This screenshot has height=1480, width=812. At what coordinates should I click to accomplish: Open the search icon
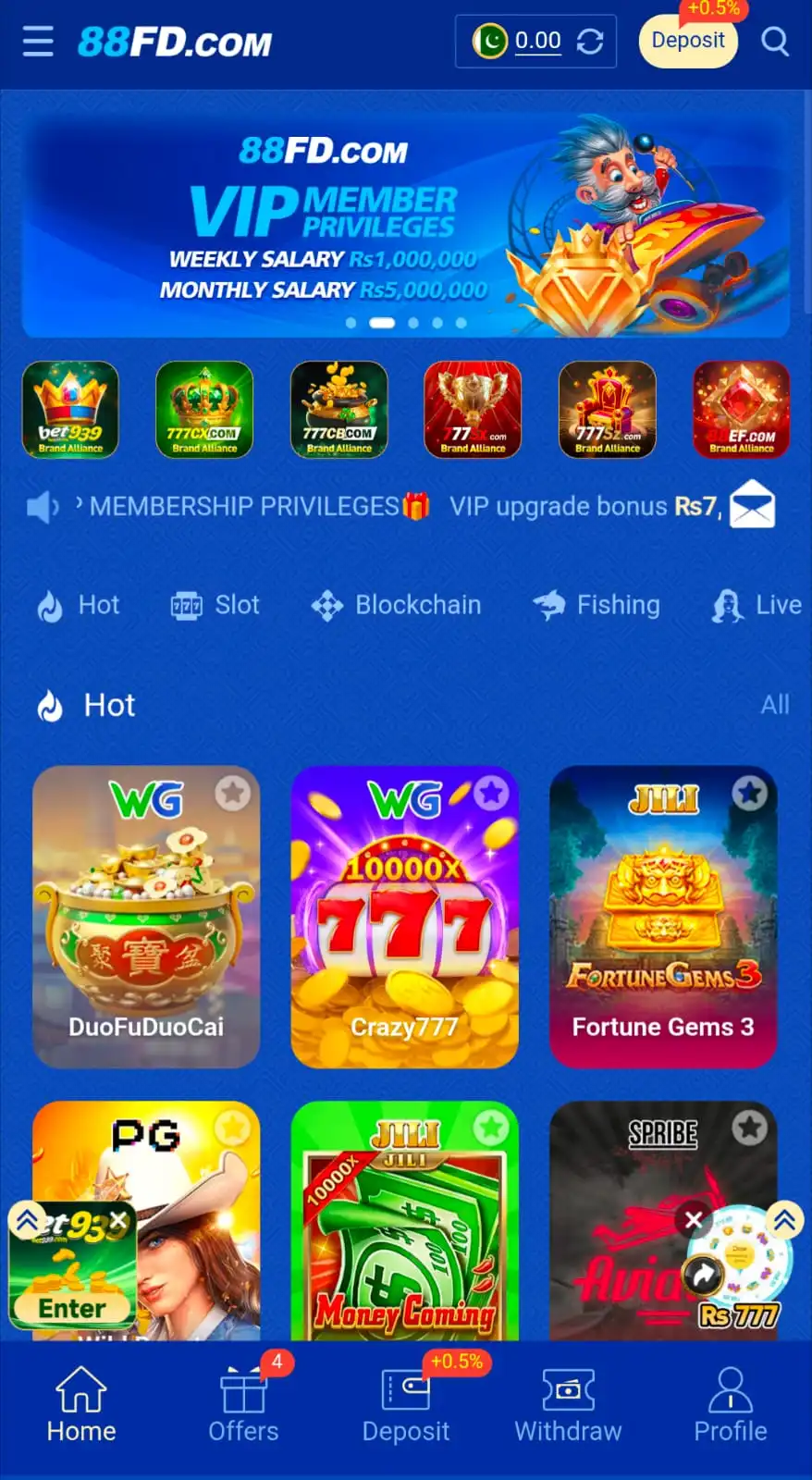[774, 42]
